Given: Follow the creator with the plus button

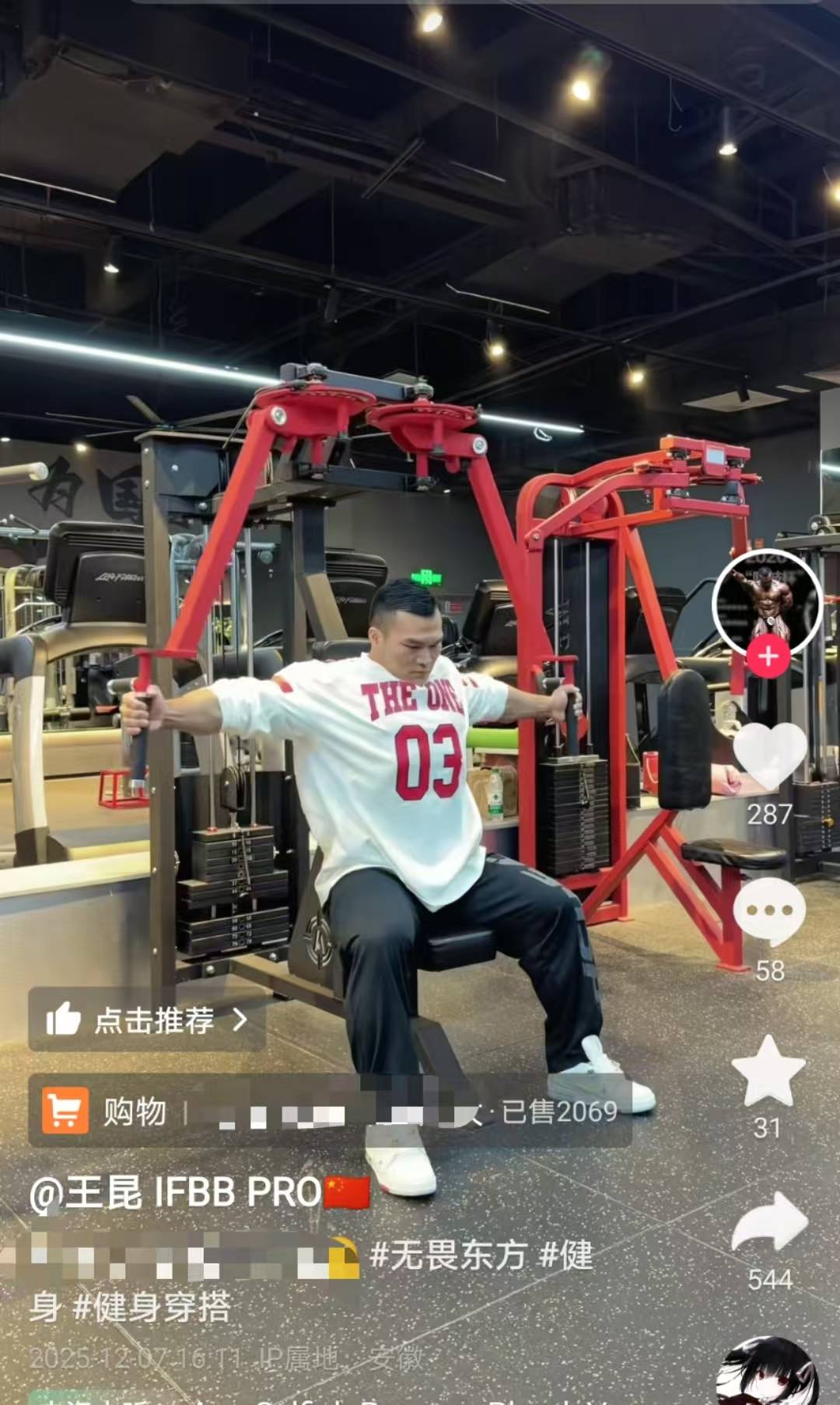Looking at the screenshot, I should [768, 657].
